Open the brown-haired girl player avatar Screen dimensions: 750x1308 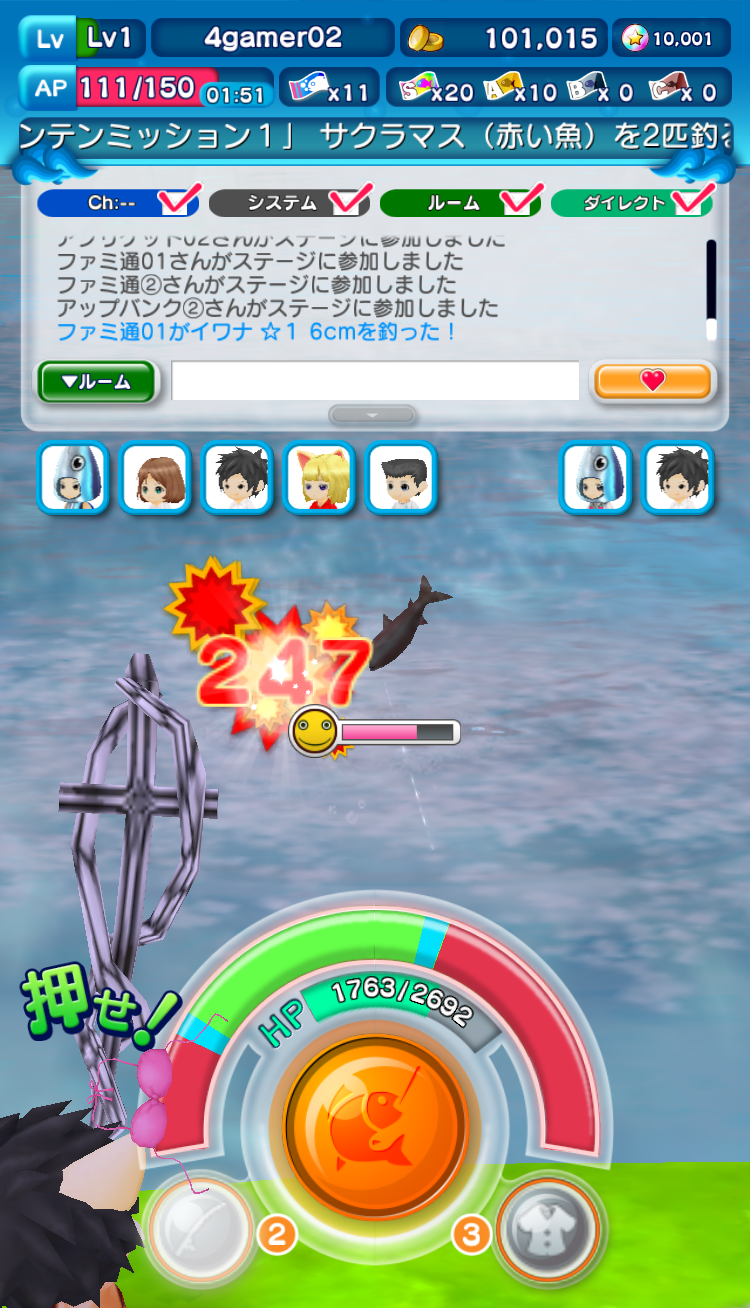155,478
